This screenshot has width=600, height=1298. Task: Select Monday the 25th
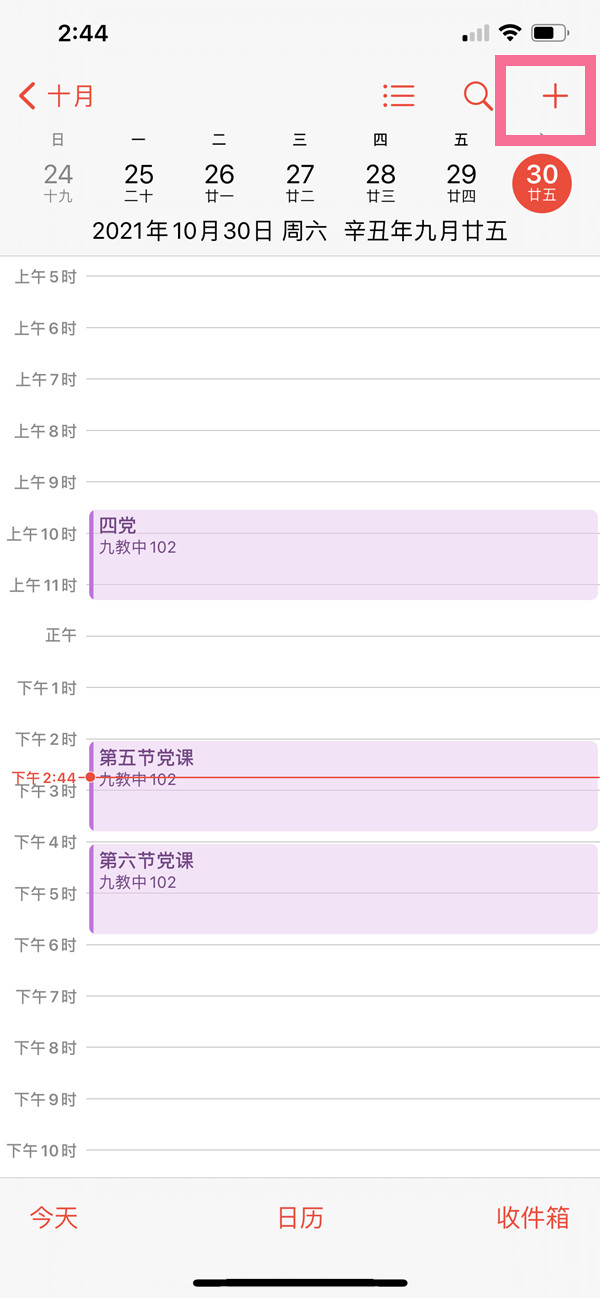139,183
